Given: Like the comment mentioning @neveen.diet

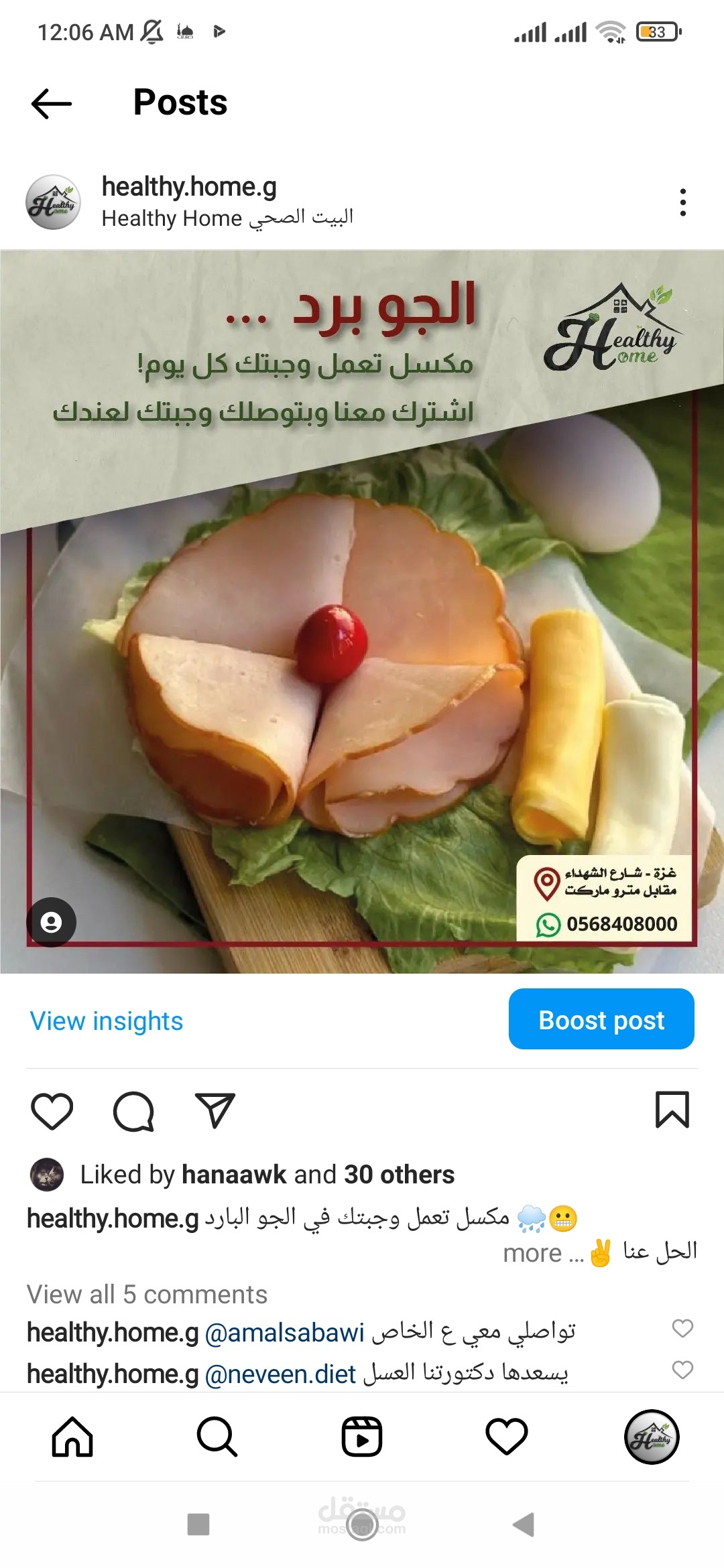Looking at the screenshot, I should pyautogui.click(x=682, y=1370).
